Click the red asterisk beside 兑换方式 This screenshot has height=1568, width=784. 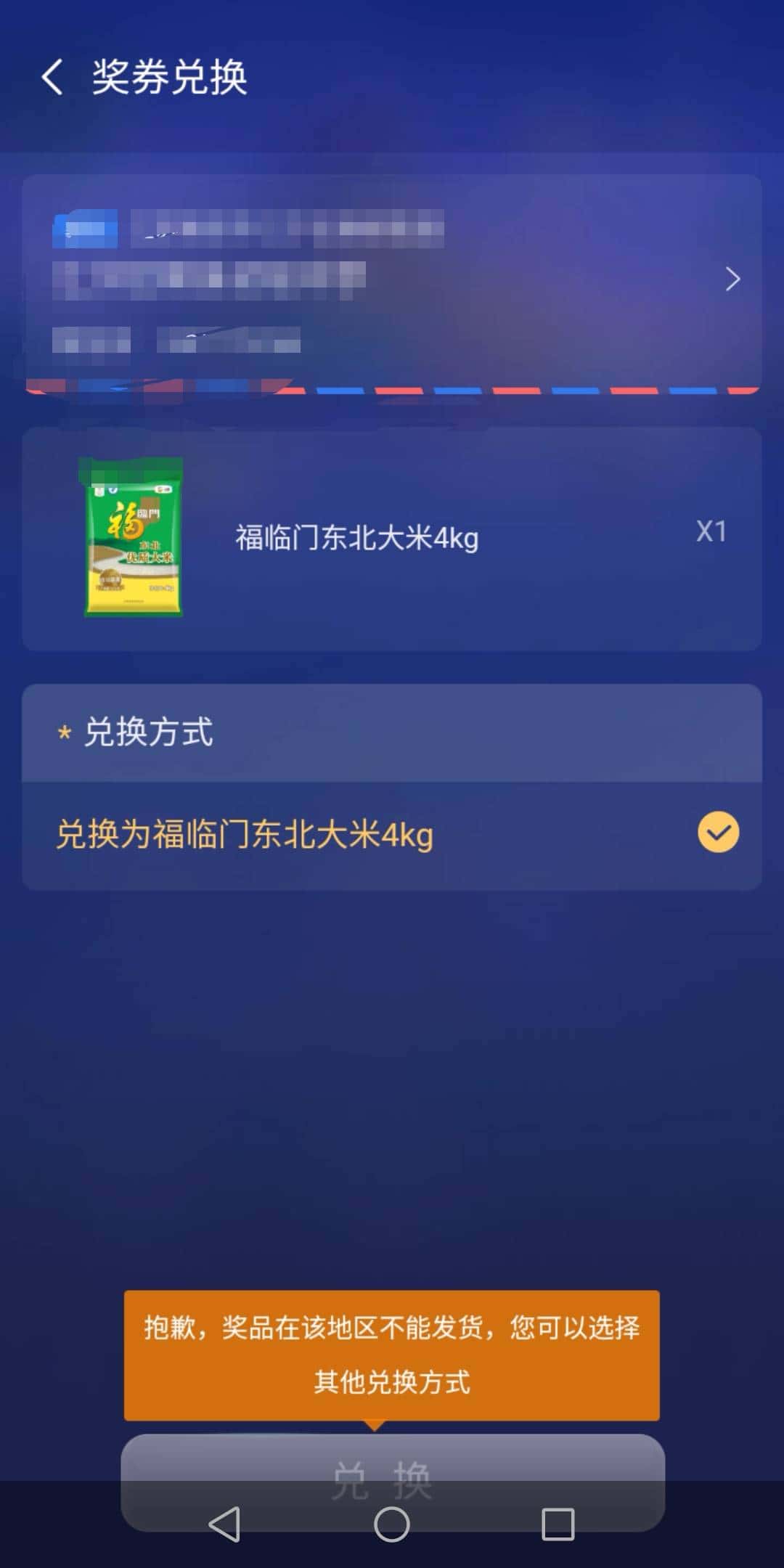(x=65, y=733)
